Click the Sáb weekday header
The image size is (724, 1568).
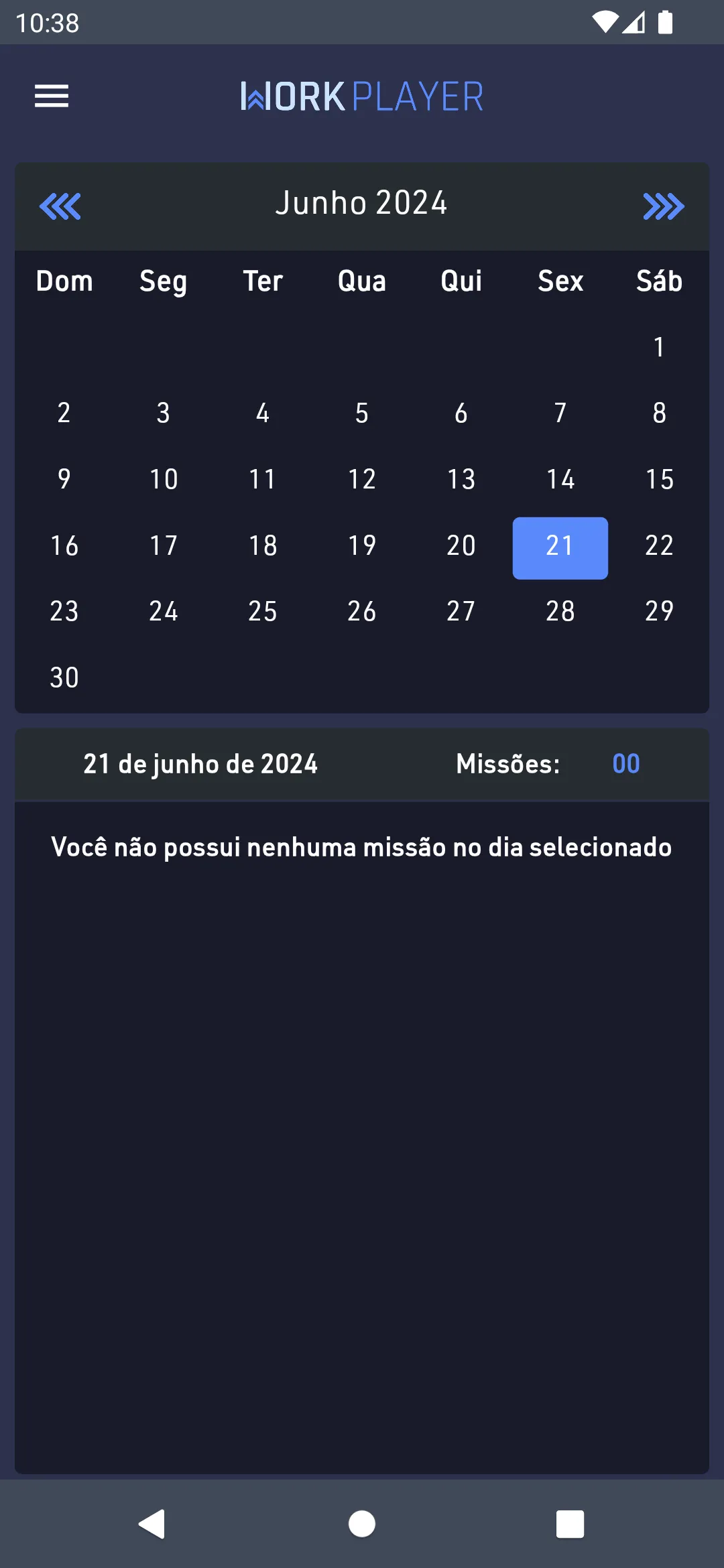[659, 281]
